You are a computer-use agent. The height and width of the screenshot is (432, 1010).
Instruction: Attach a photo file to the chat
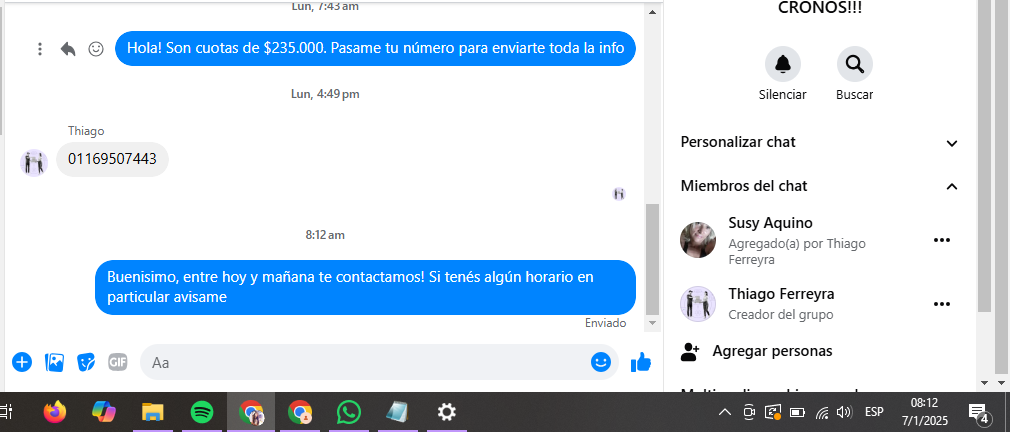point(54,362)
